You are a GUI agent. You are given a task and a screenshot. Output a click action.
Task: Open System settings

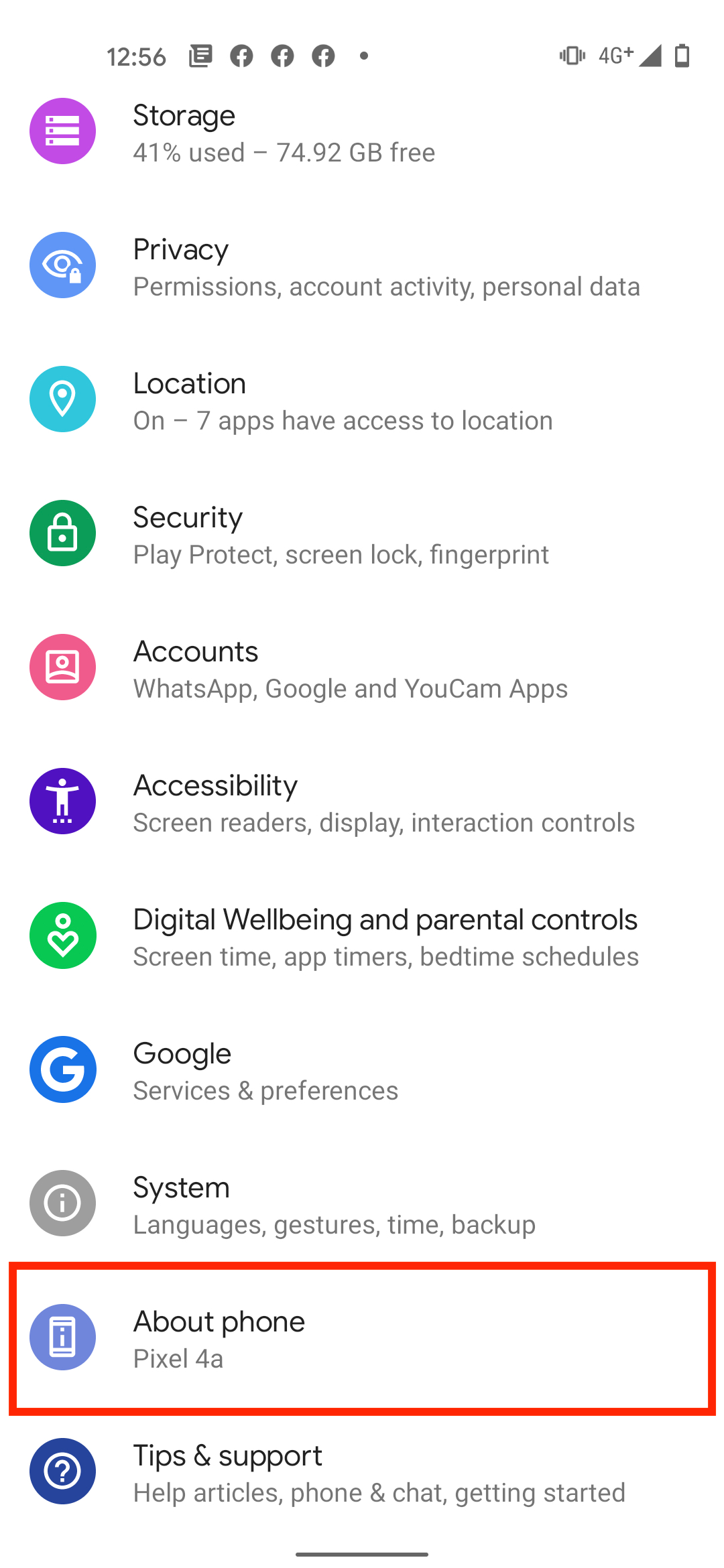tap(362, 1205)
